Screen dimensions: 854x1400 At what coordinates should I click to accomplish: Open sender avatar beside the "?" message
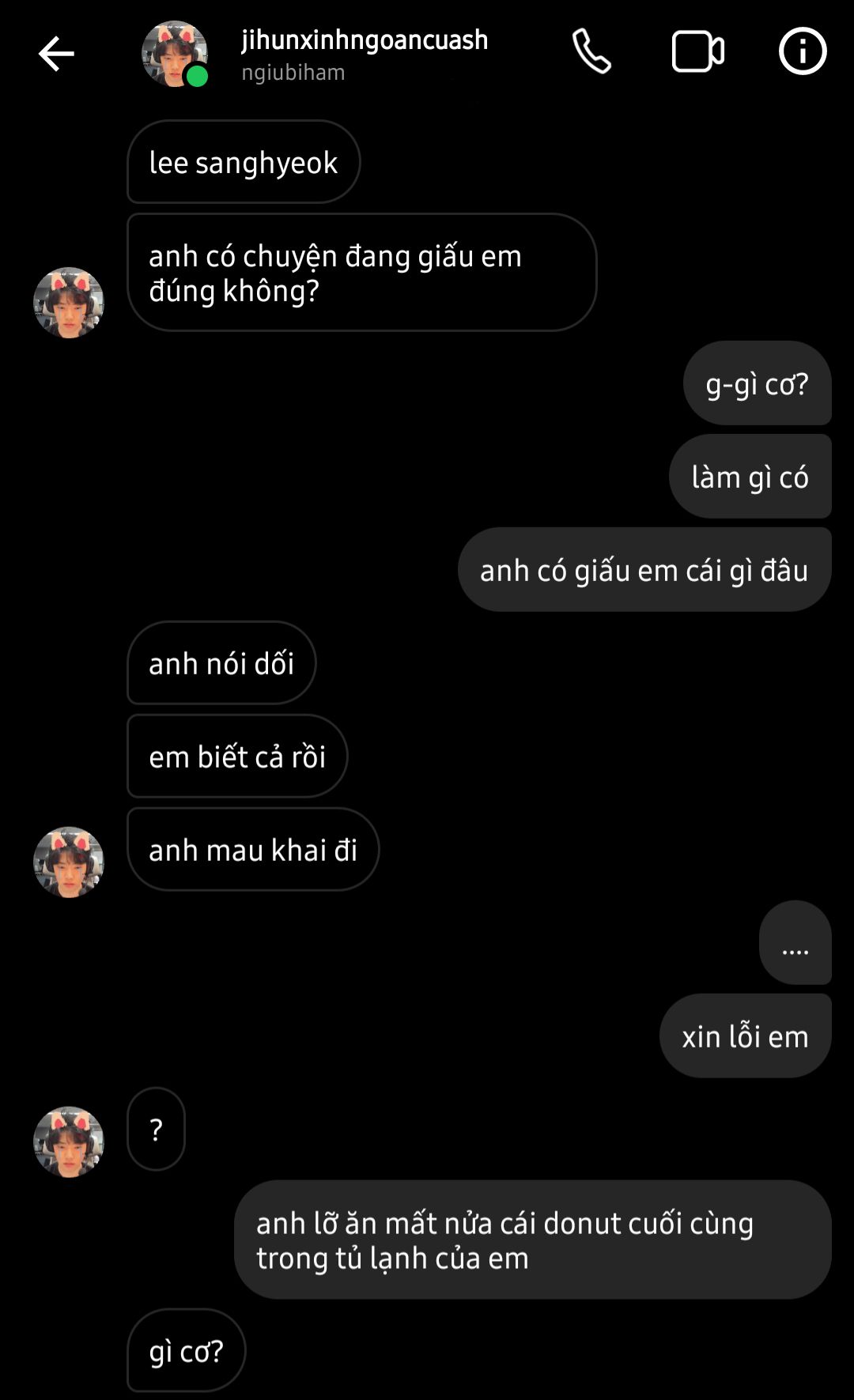click(x=69, y=1141)
